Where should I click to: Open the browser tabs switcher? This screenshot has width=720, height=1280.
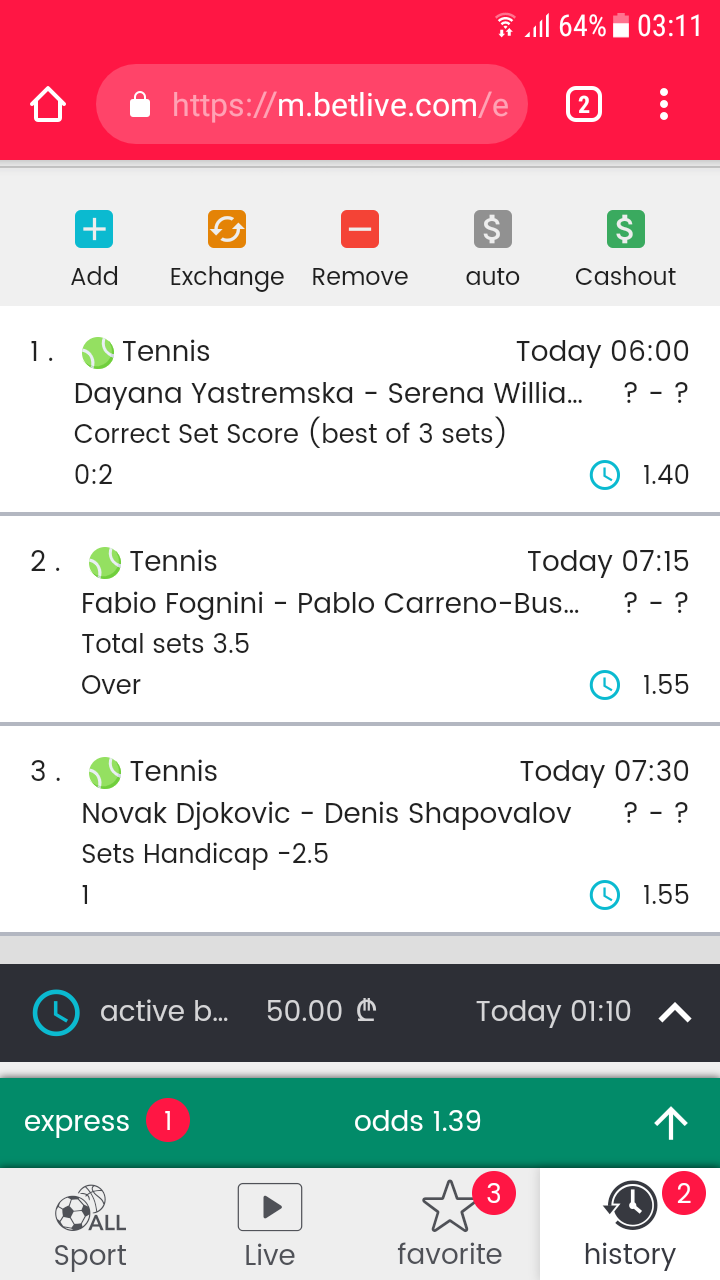[584, 105]
